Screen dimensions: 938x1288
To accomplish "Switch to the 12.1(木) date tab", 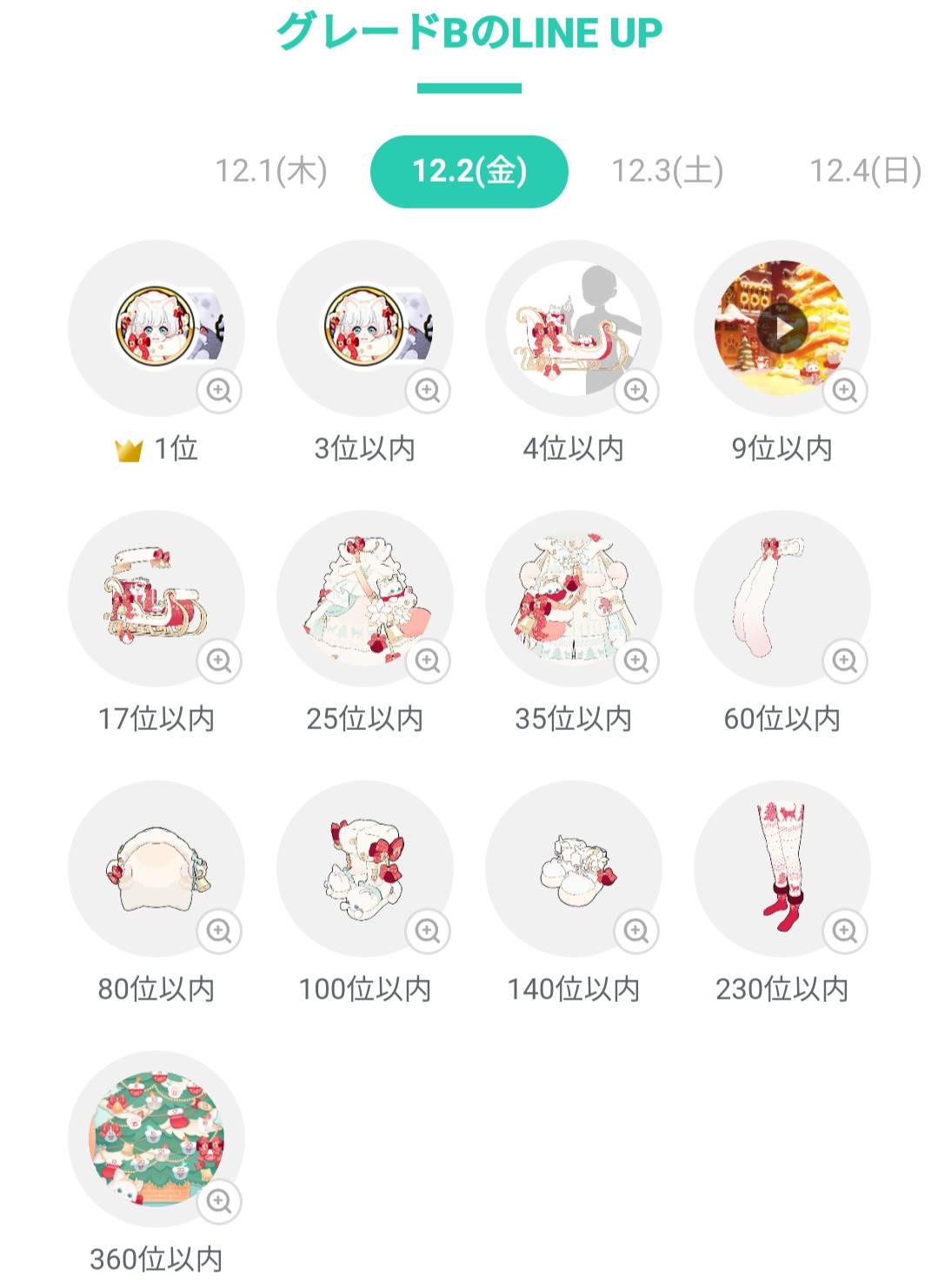I will (271, 171).
